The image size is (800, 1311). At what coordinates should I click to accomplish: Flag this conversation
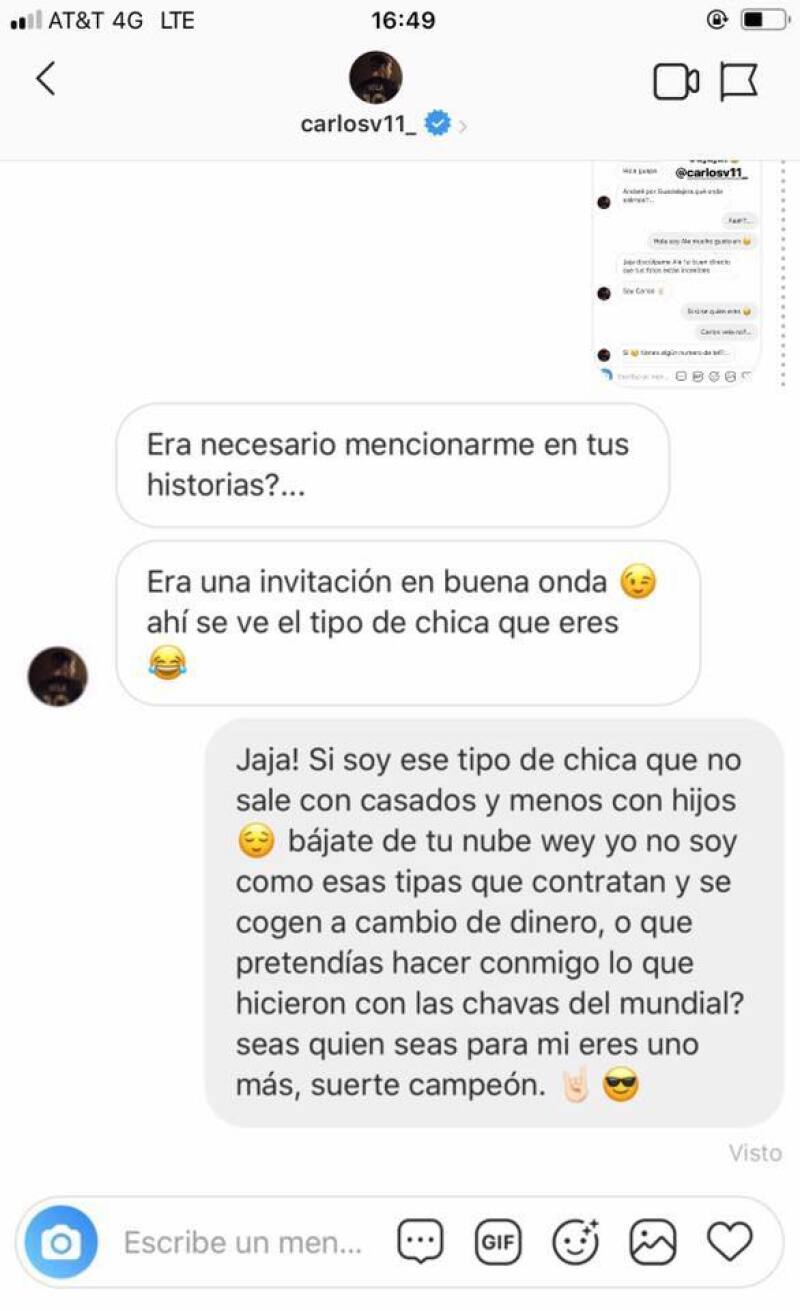[x=739, y=82]
